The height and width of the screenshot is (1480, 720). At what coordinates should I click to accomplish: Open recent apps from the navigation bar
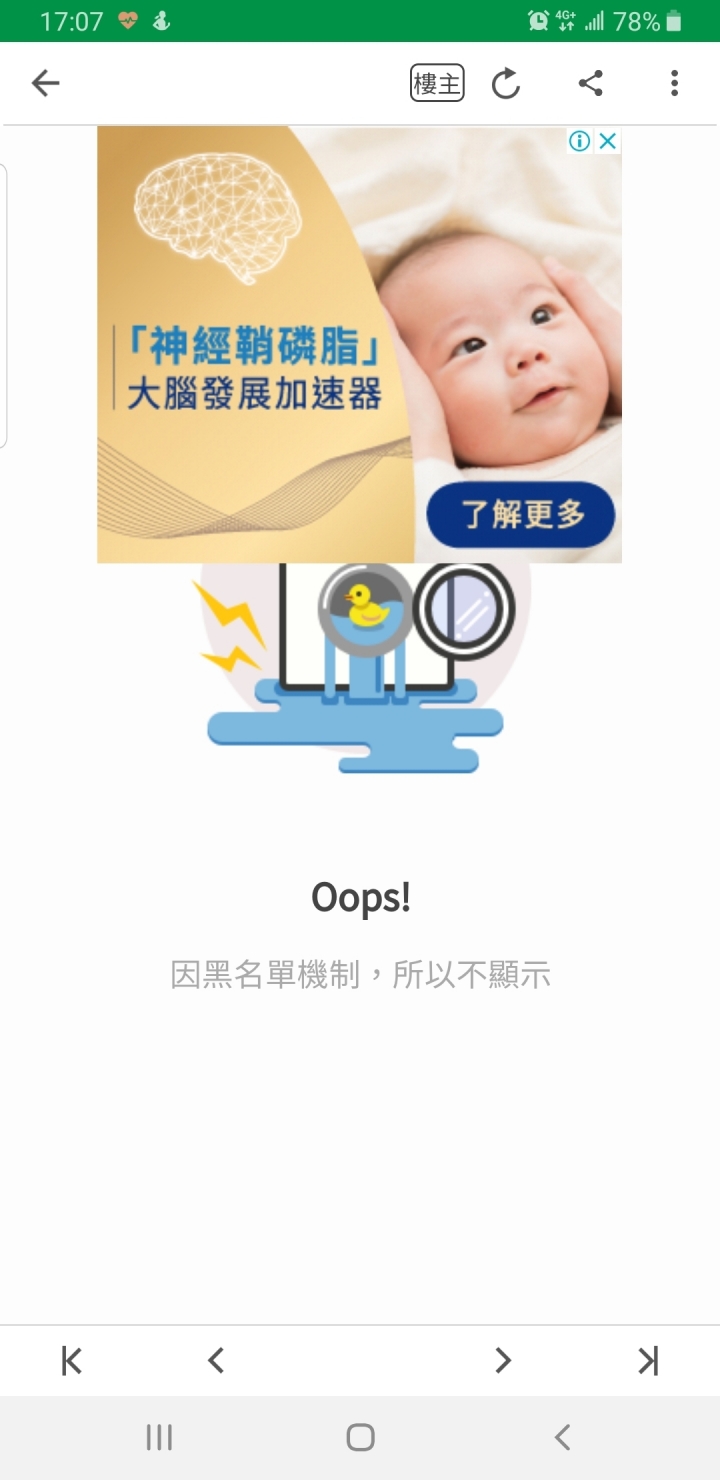[x=159, y=1438]
